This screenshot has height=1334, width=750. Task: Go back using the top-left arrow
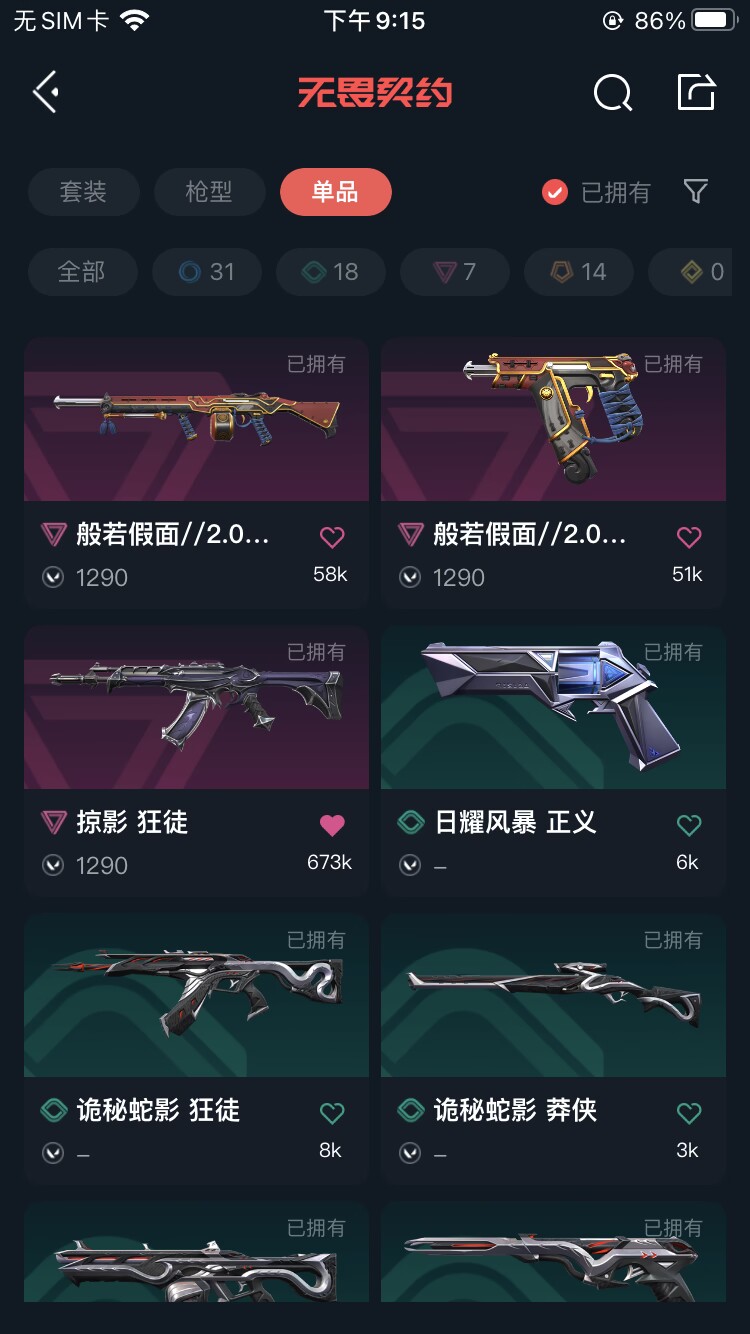click(46, 93)
